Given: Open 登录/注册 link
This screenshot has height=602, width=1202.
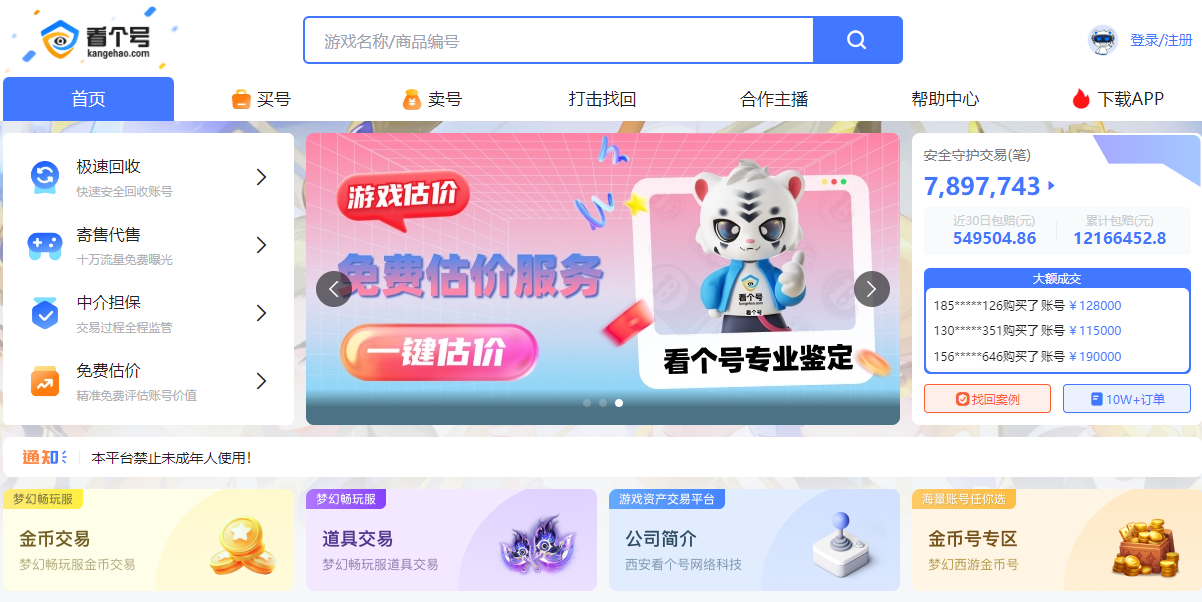Looking at the screenshot, I should click(x=1160, y=40).
